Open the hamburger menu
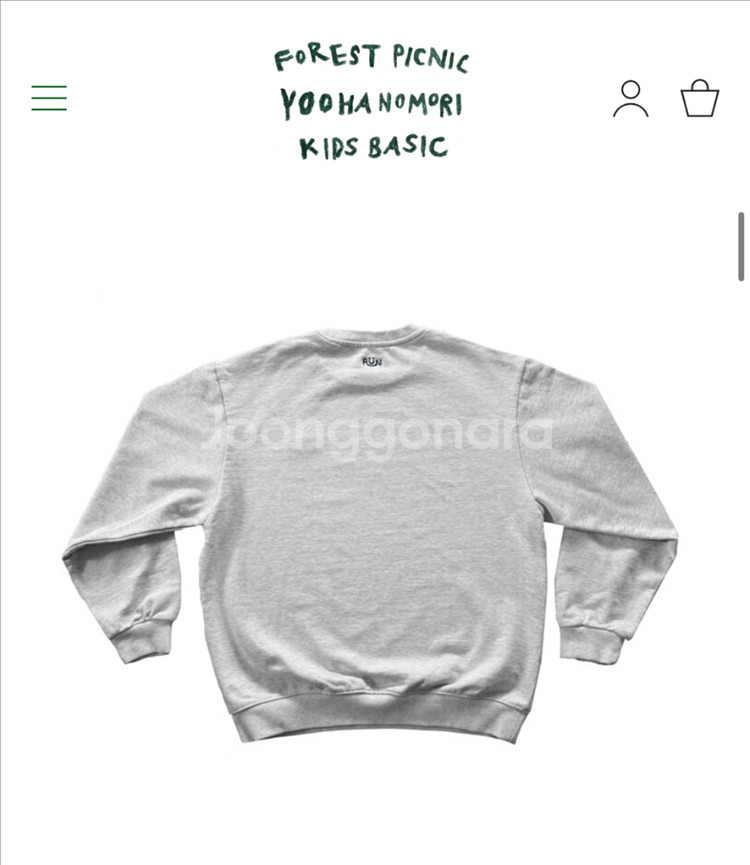This screenshot has height=865, width=750. (49, 98)
